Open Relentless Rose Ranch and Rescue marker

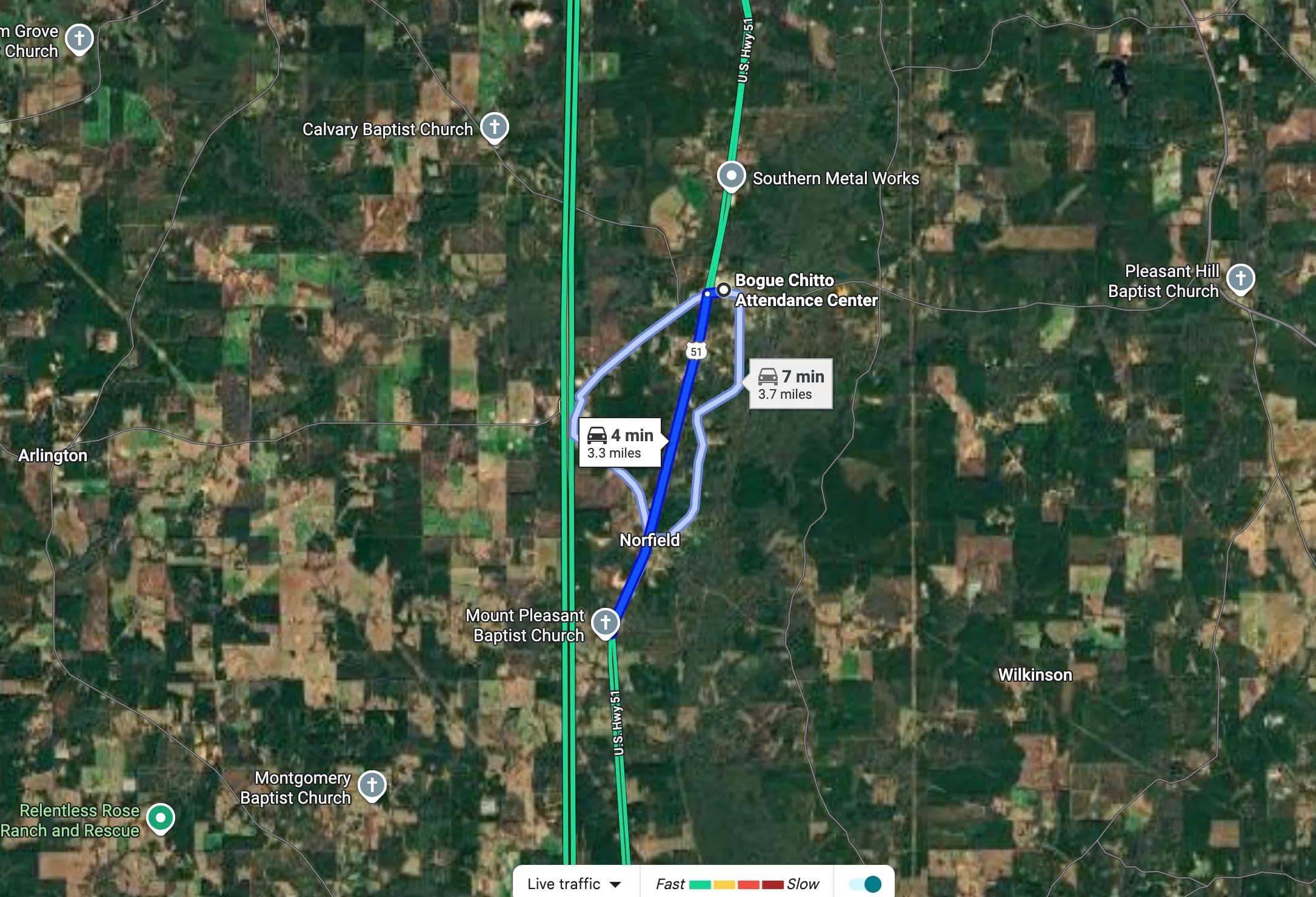pos(161,818)
